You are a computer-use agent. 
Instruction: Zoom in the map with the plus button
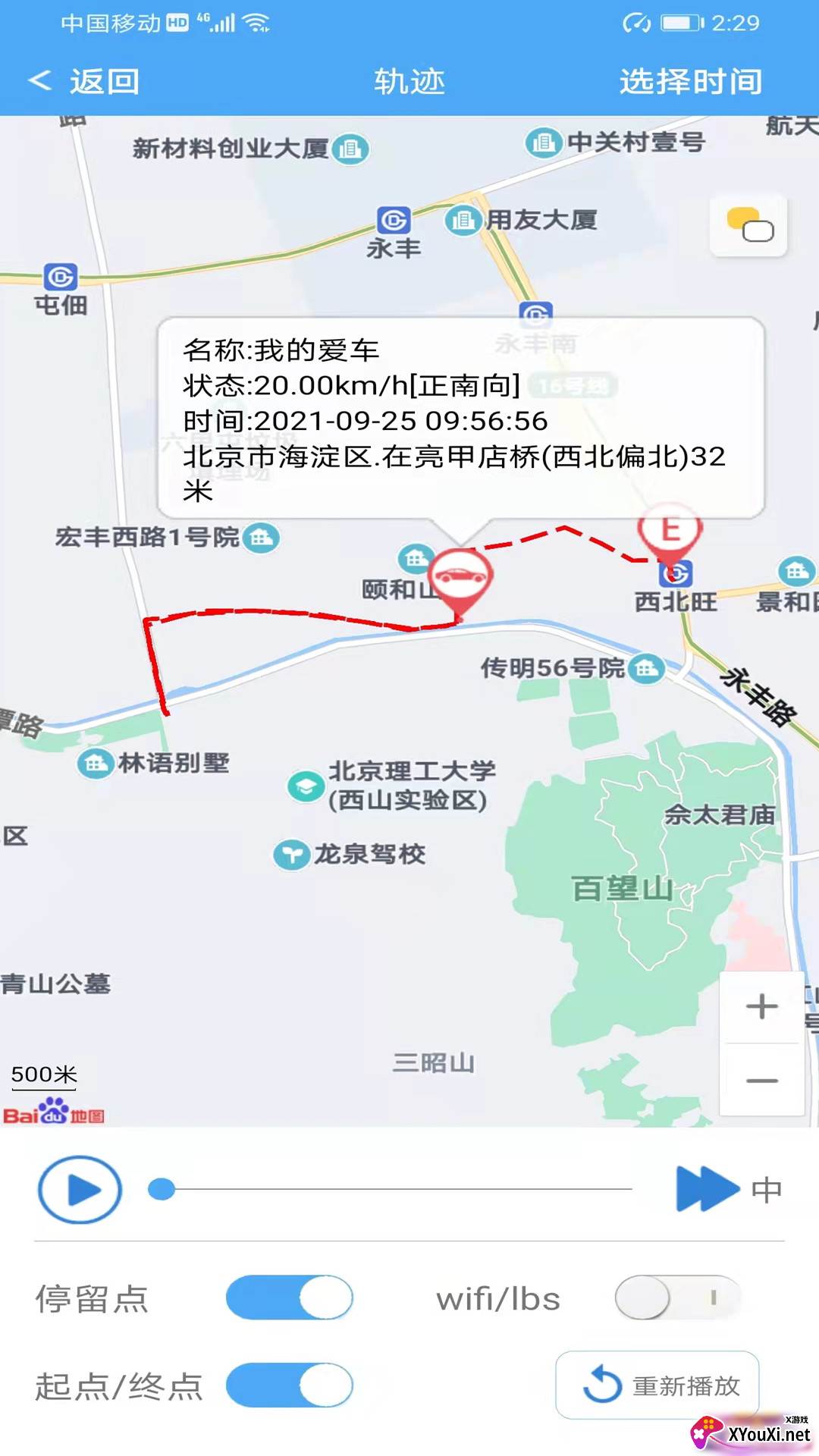[761, 1006]
